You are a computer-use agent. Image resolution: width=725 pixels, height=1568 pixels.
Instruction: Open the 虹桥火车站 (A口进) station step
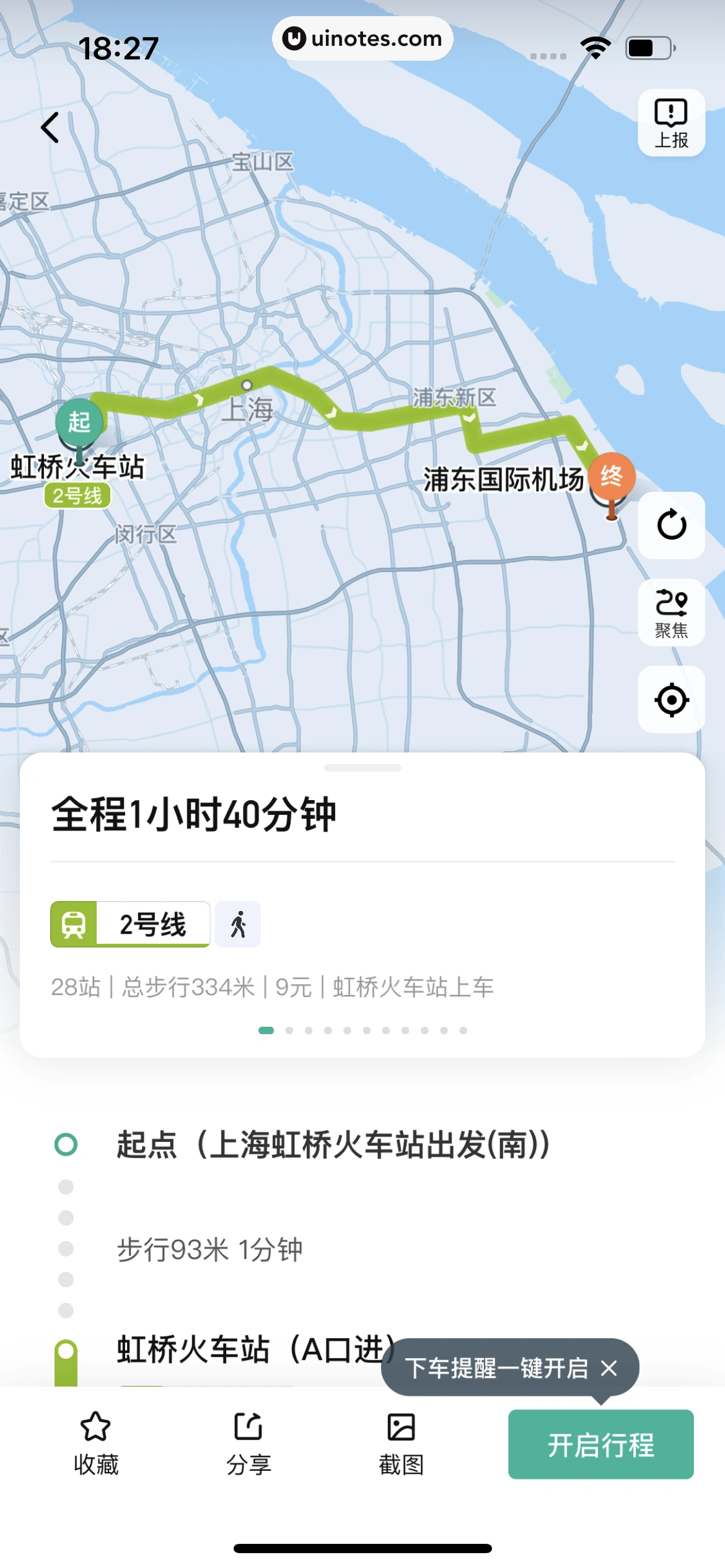point(255,1349)
